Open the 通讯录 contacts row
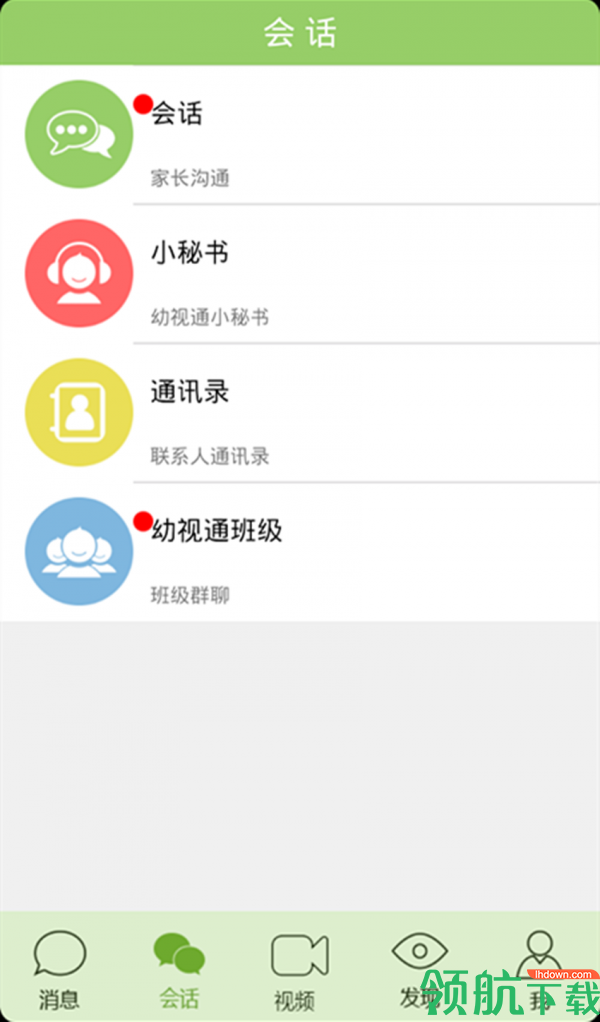Image resolution: width=600 pixels, height=1022 pixels. (x=300, y=413)
